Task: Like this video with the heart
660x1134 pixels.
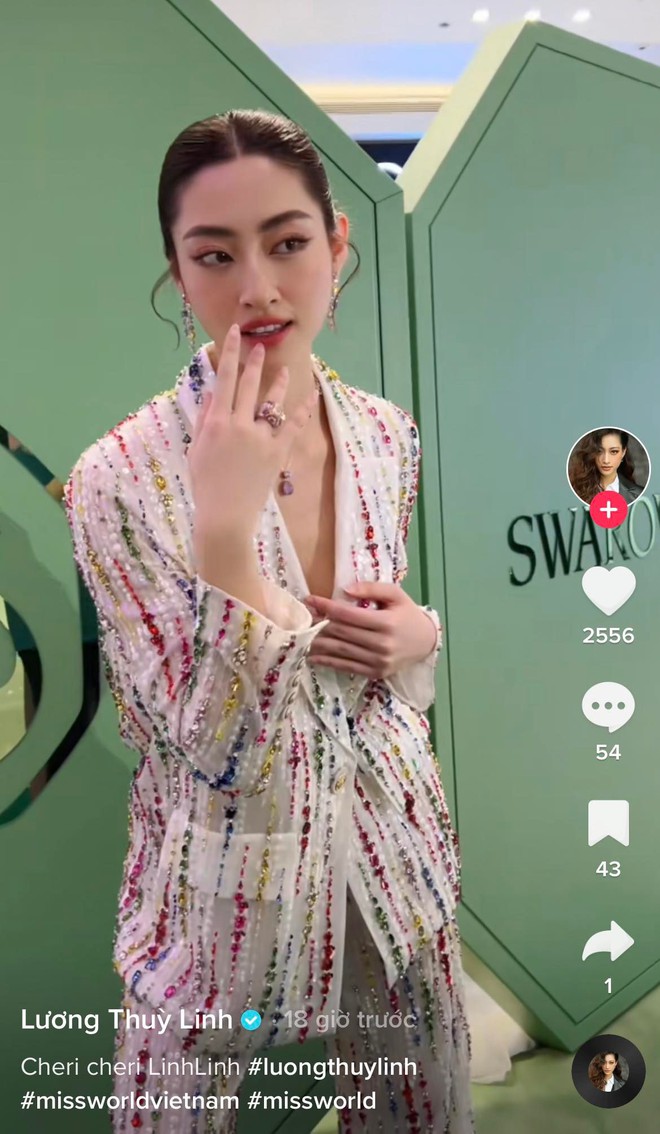Action: tap(608, 590)
